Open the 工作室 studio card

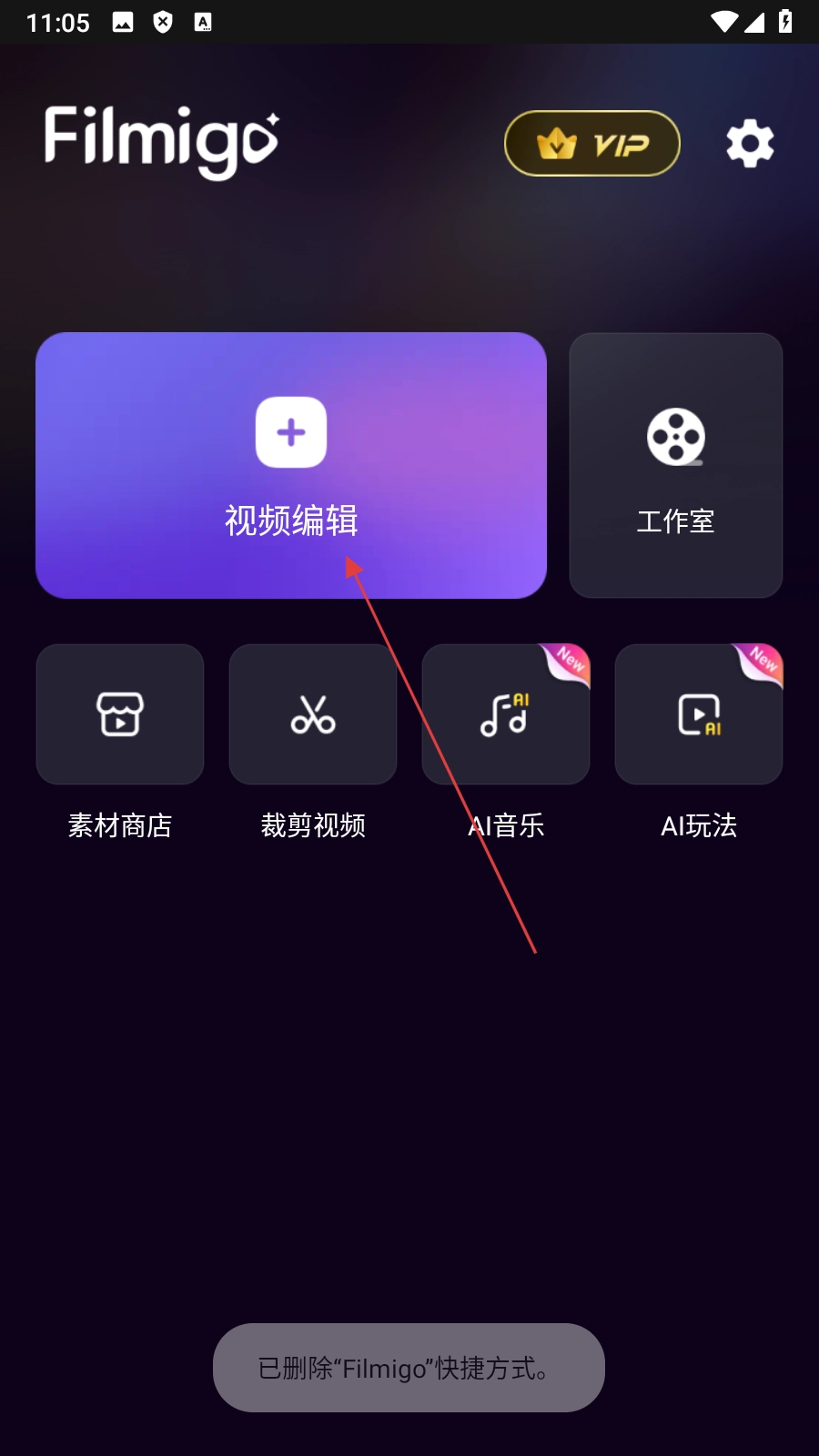coord(675,465)
